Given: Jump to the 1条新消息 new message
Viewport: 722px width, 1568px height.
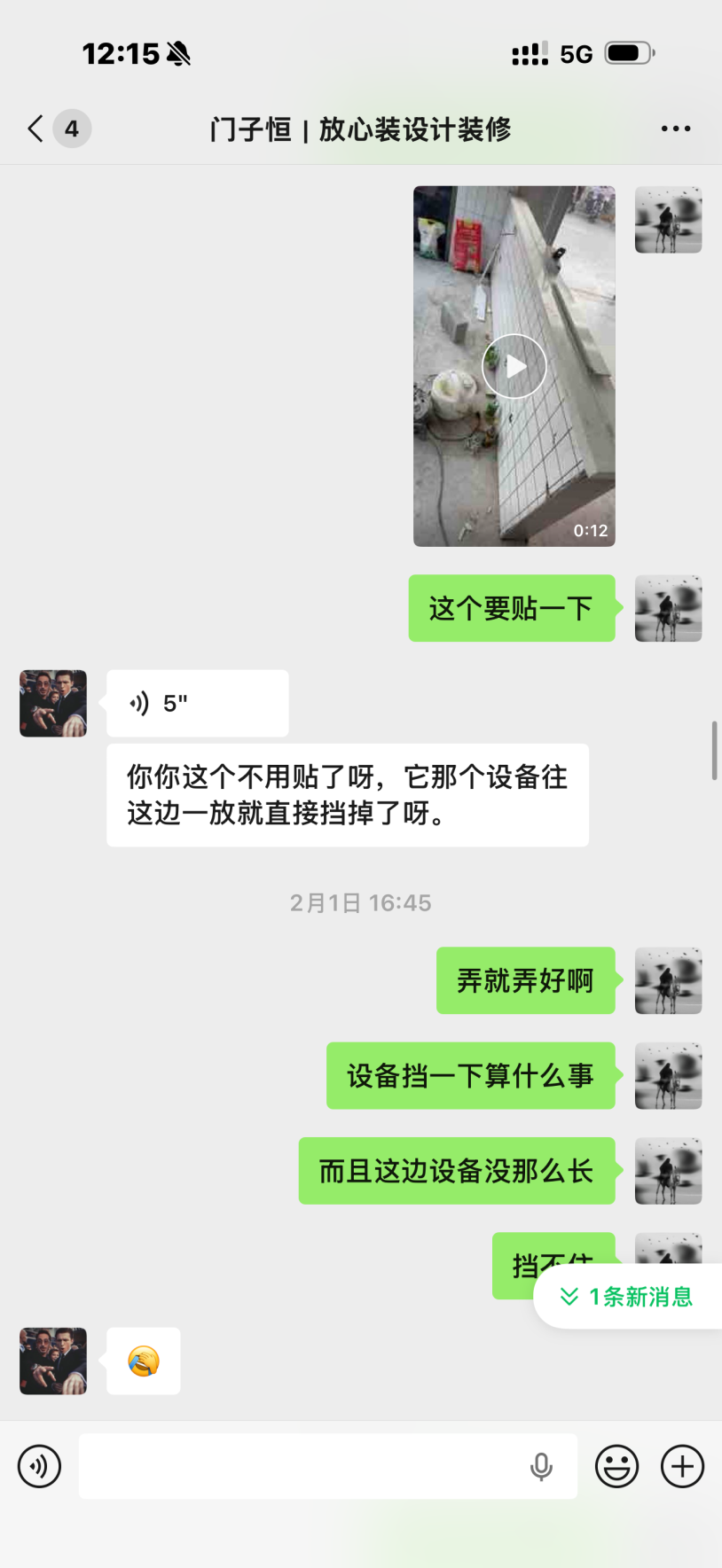Looking at the screenshot, I should pyautogui.click(x=628, y=1297).
